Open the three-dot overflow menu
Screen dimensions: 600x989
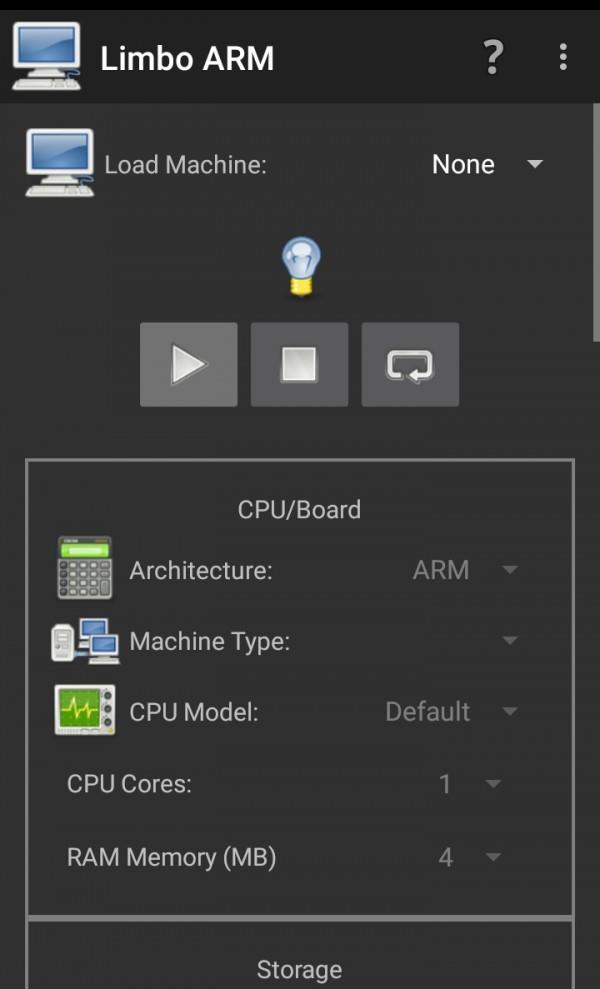563,57
